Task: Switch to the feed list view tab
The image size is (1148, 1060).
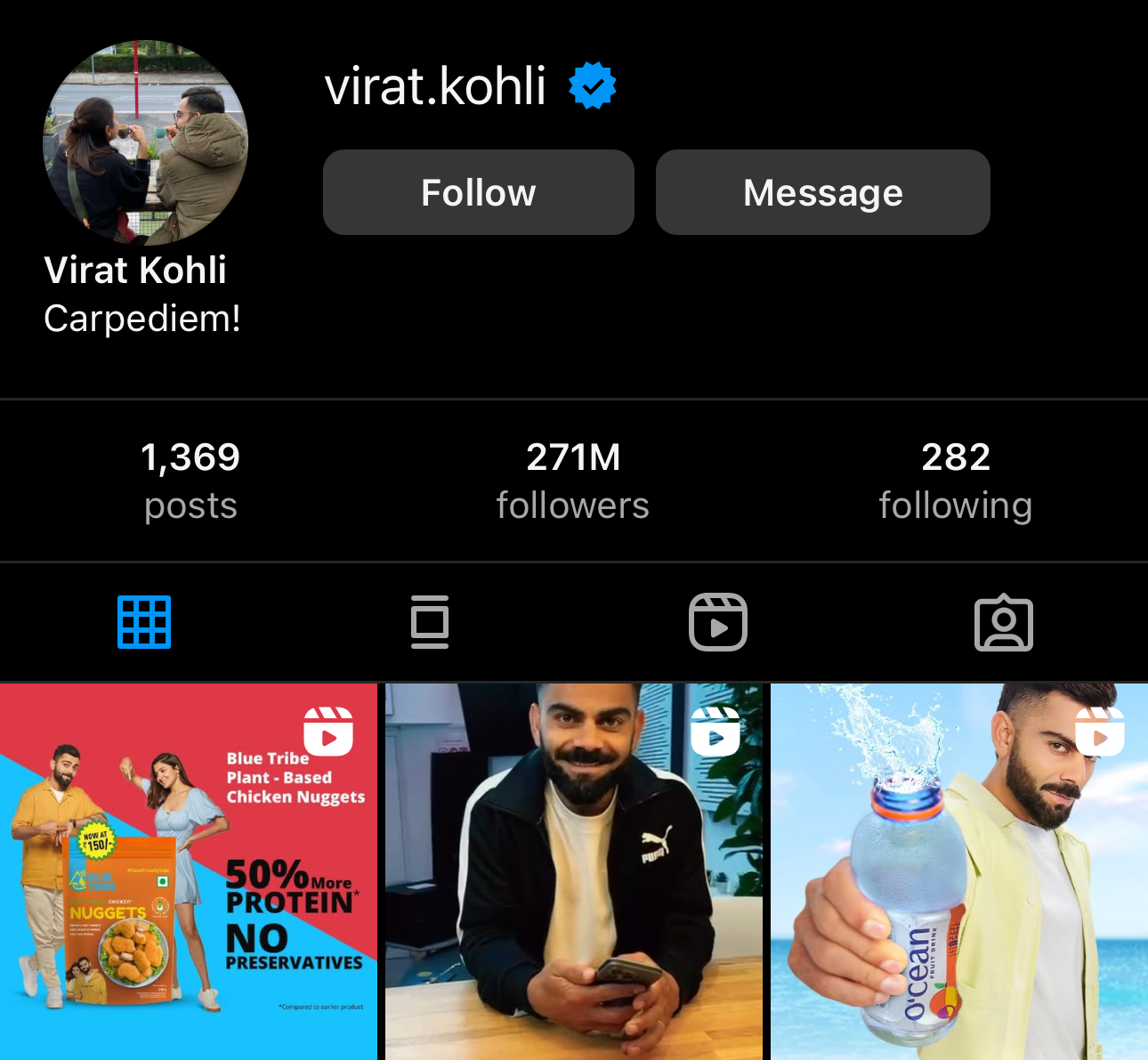Action: pyautogui.click(x=430, y=622)
